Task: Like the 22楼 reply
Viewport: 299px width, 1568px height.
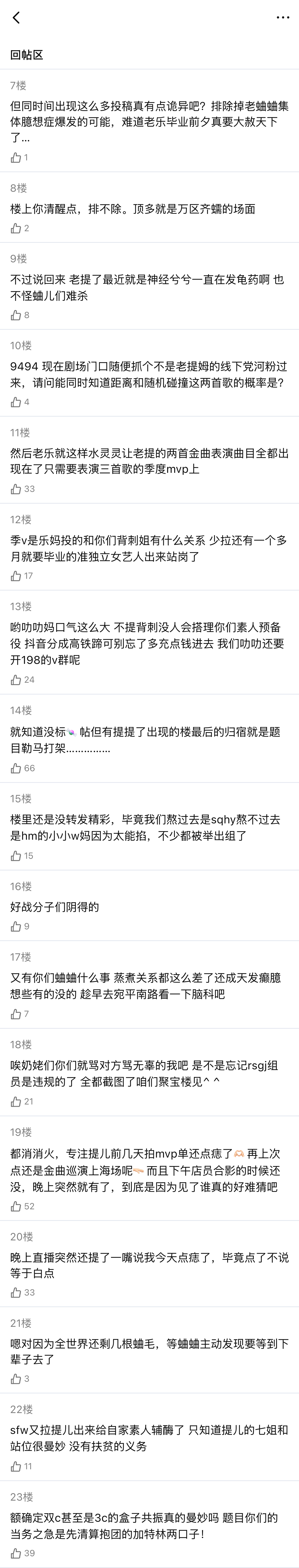Action: click(16, 1467)
